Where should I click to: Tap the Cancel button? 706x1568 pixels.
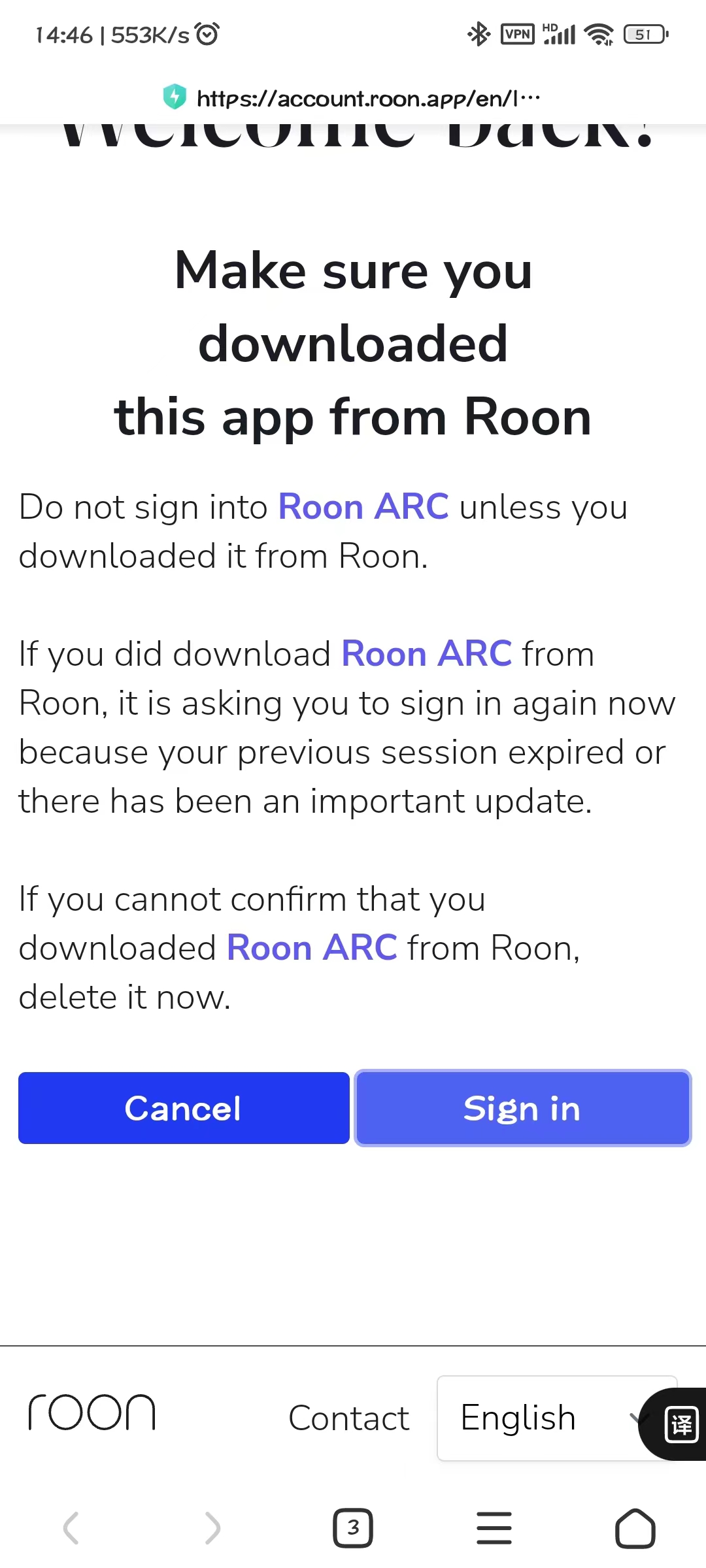184,1107
